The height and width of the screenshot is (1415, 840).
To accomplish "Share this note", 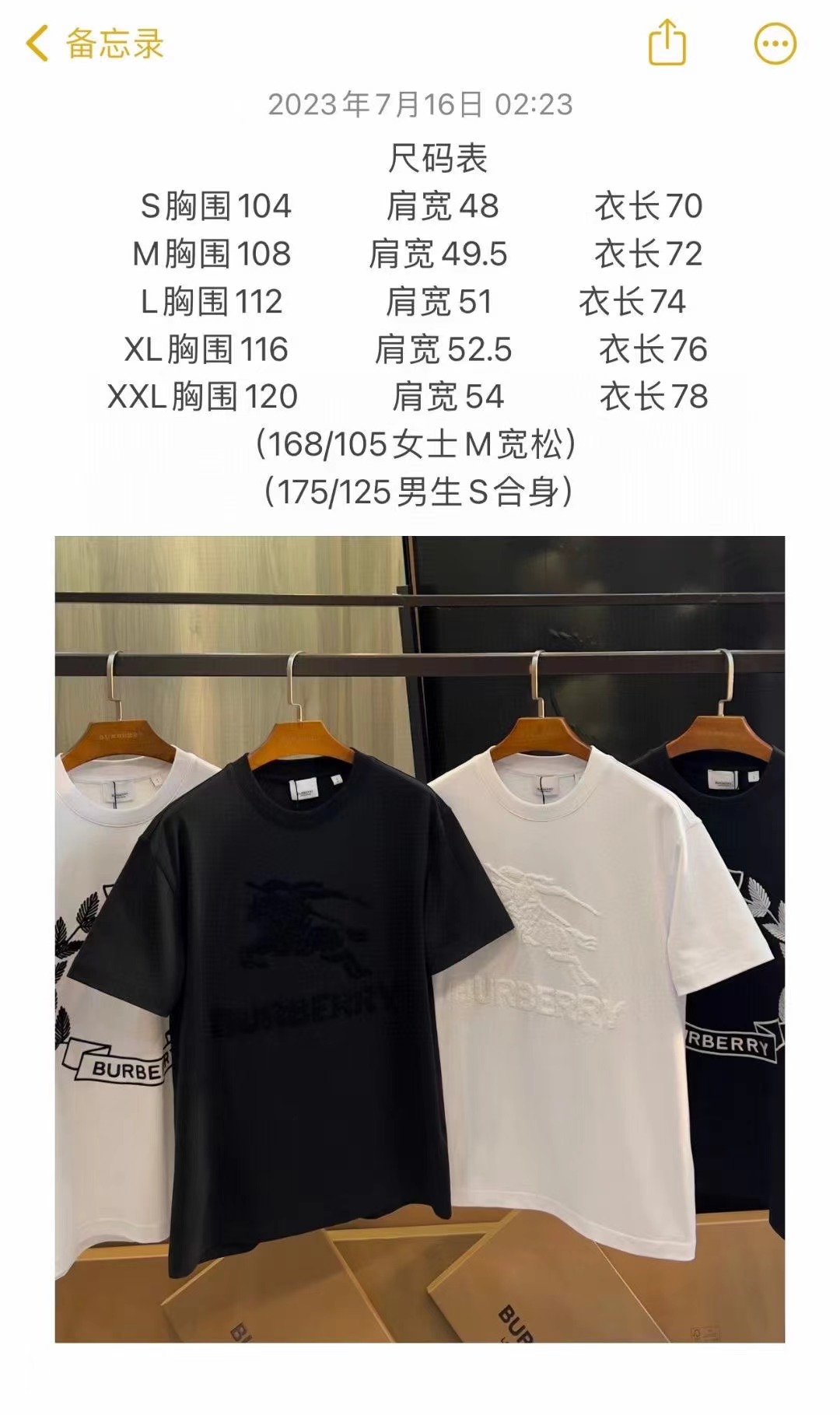I will click(x=667, y=43).
